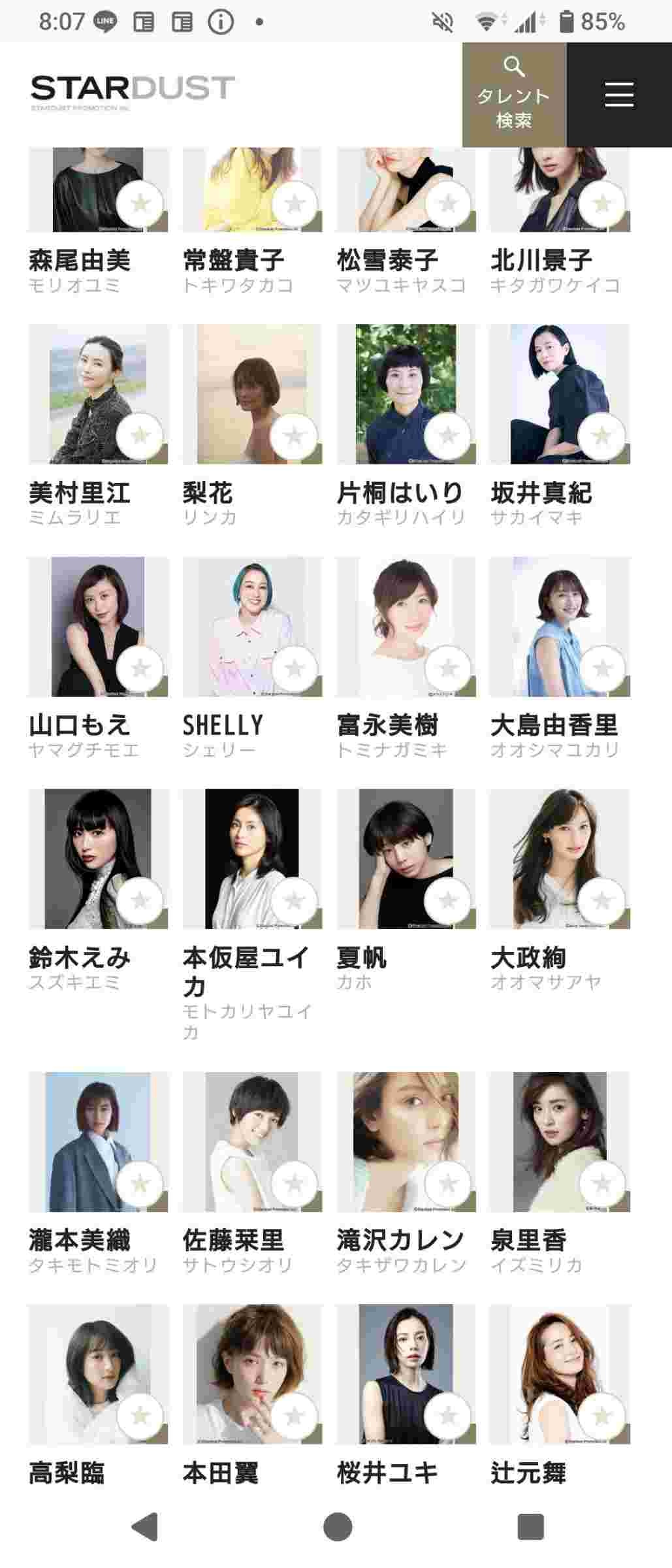The image size is (672, 1568).
Task: Add 富永美樹 to favorites via star
Action: (x=448, y=668)
